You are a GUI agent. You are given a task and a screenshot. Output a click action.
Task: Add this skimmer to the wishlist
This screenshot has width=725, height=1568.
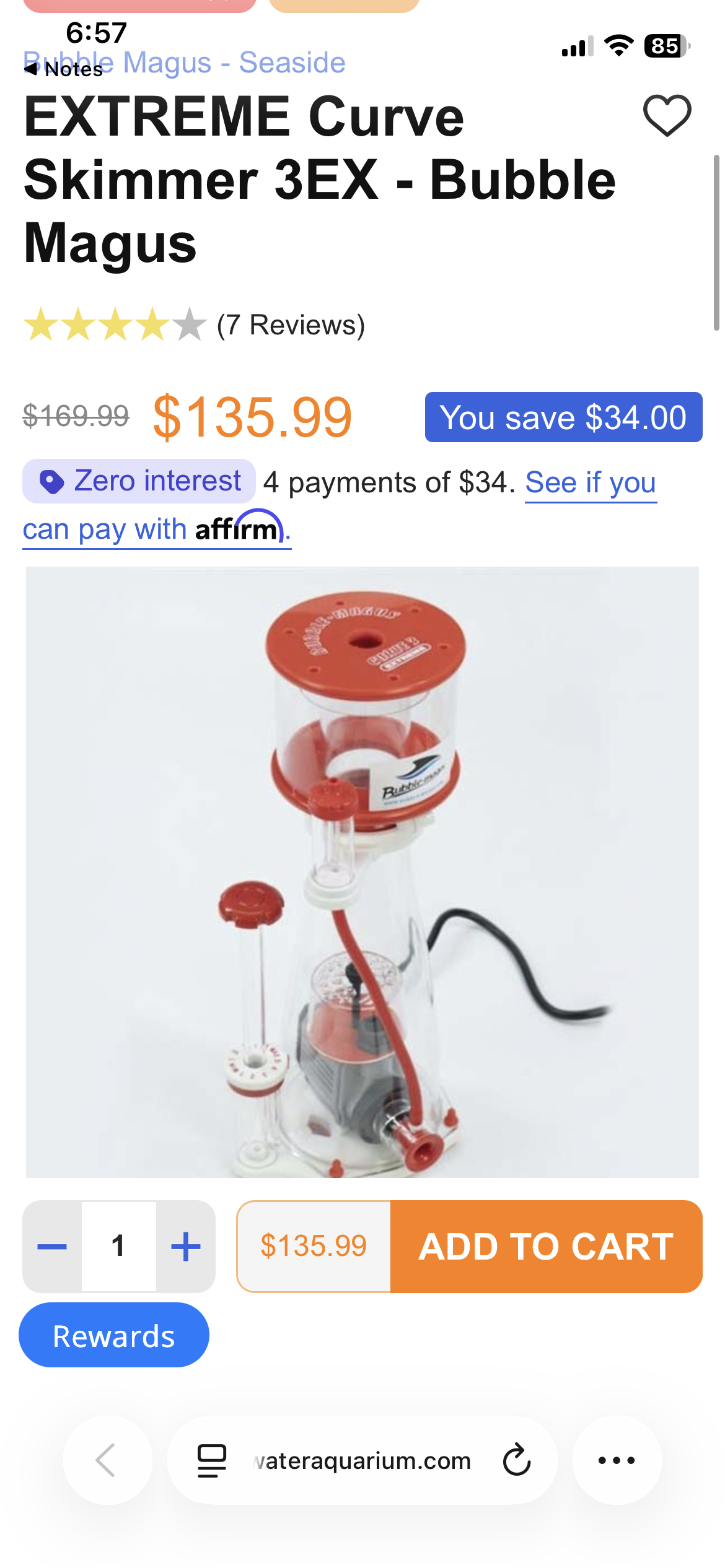667,115
